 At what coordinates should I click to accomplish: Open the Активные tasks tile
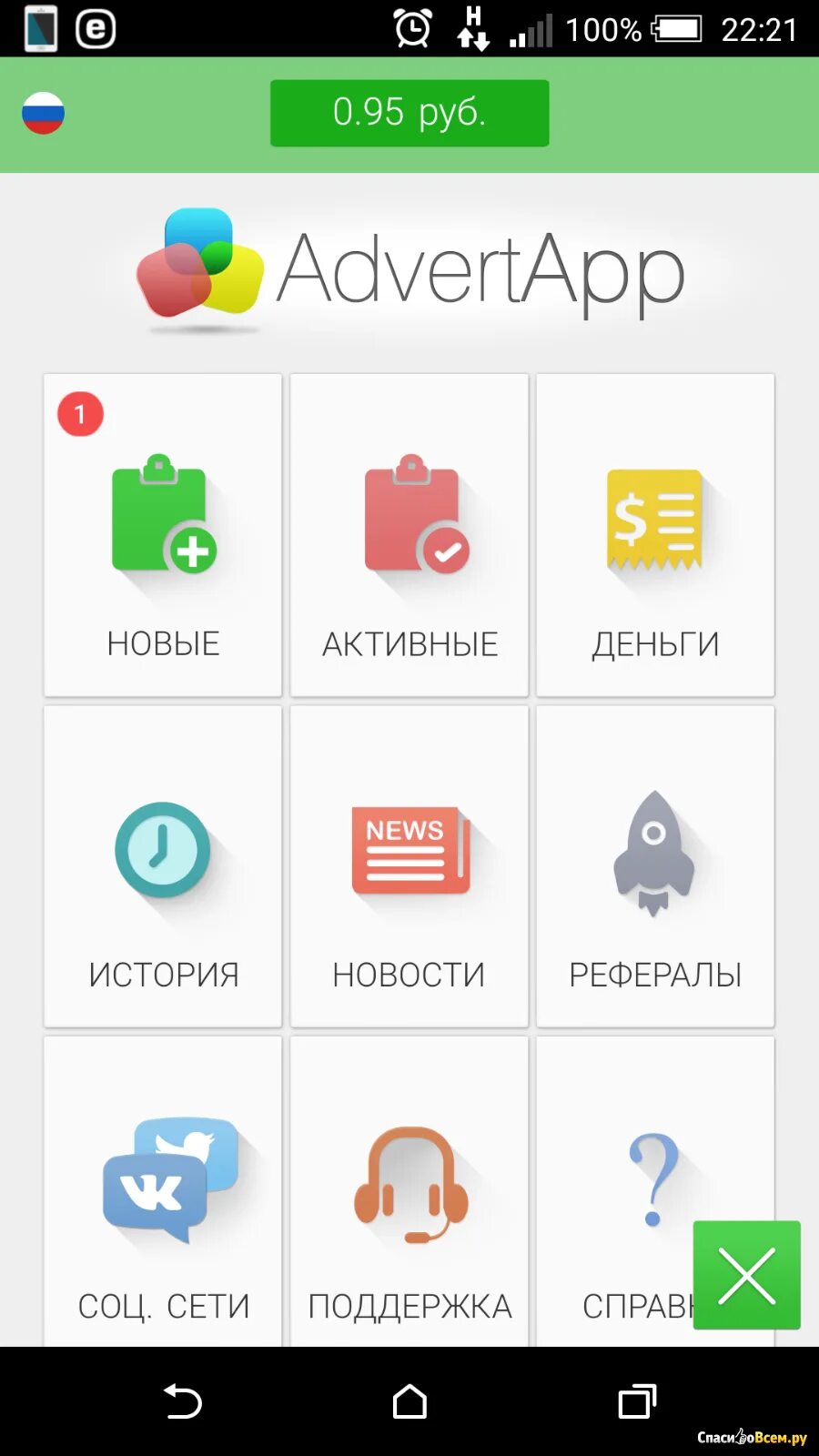tap(409, 535)
